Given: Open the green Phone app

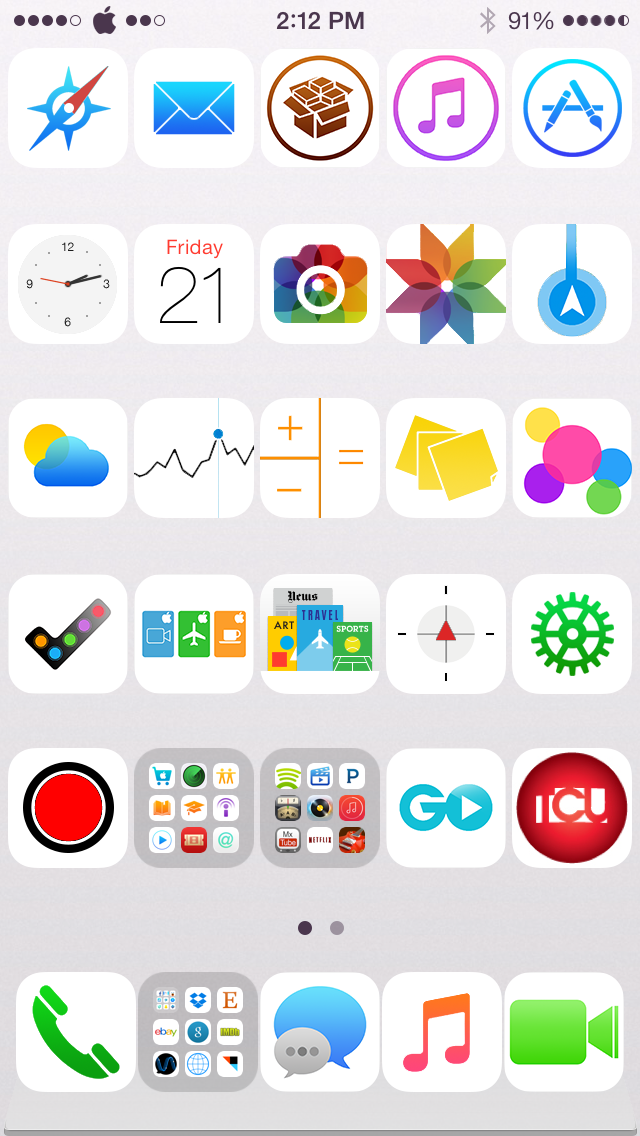Looking at the screenshot, I should (x=76, y=1032).
